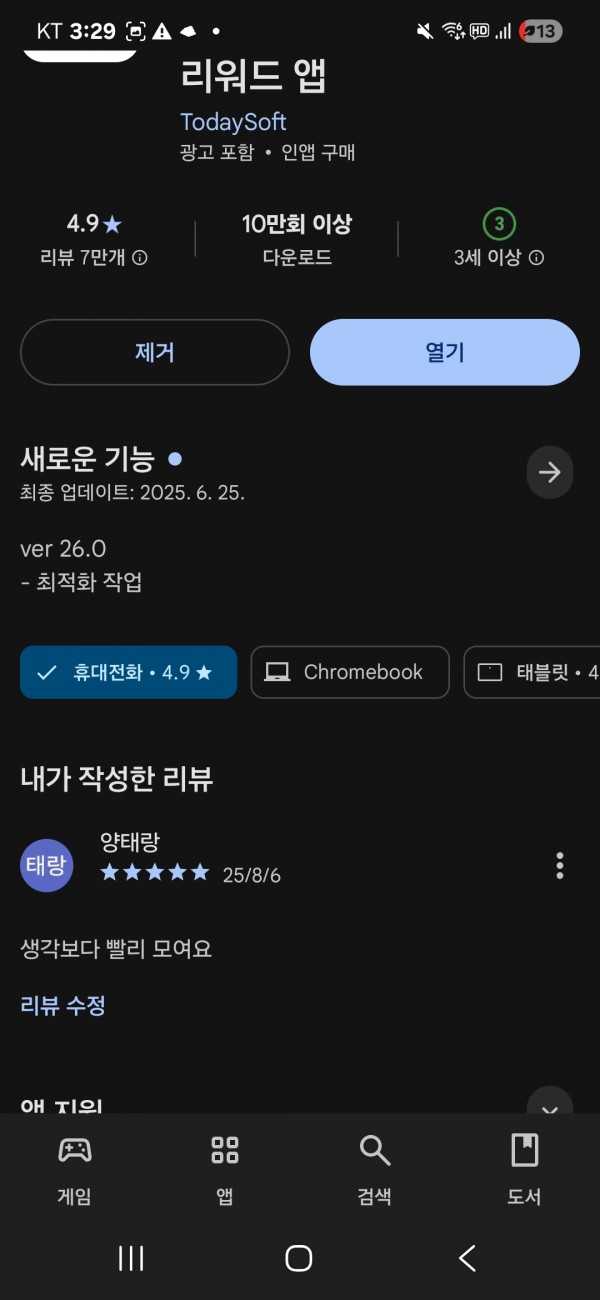Tap the 리뷰 수정 link
Screen dimensions: 600x1300
pyautogui.click(x=63, y=1005)
